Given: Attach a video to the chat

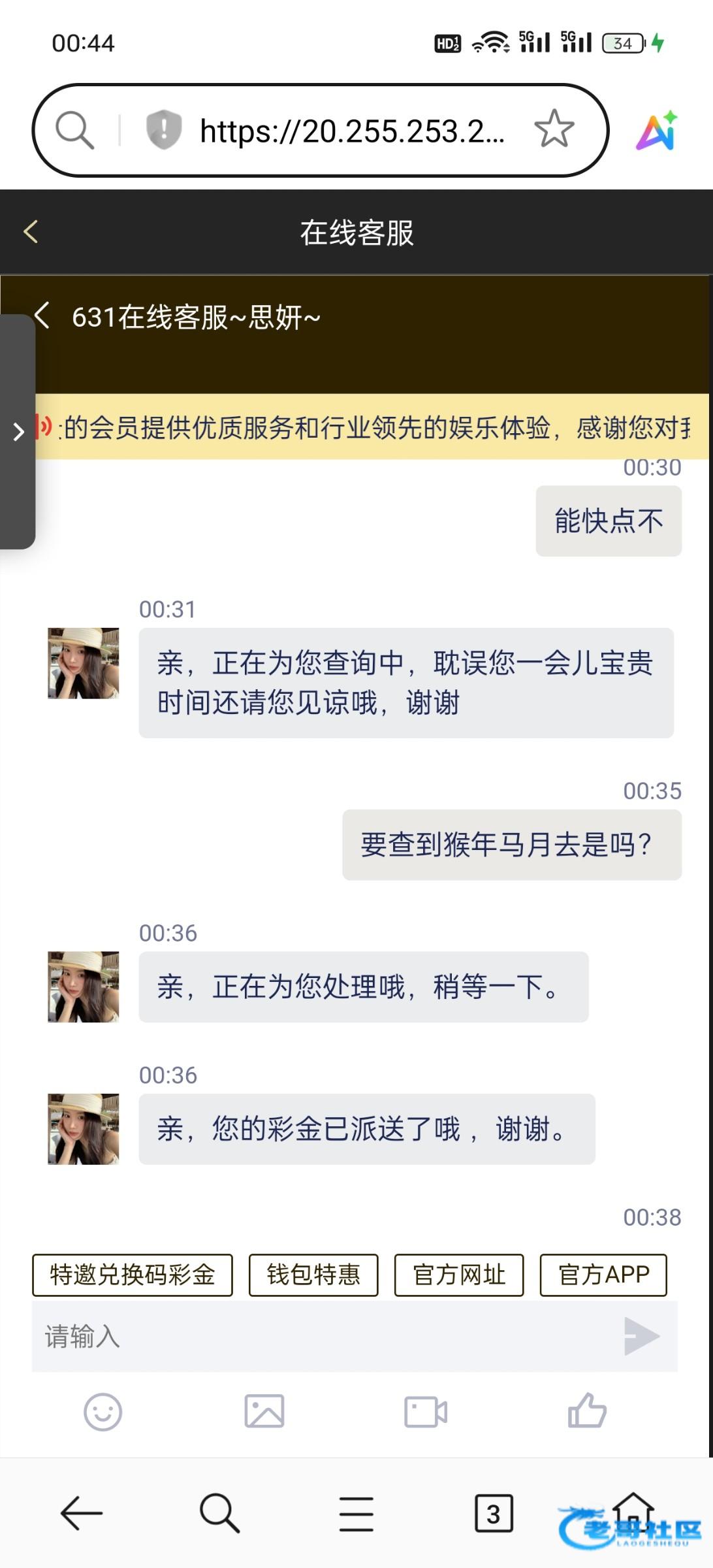Looking at the screenshot, I should pyautogui.click(x=426, y=1412).
